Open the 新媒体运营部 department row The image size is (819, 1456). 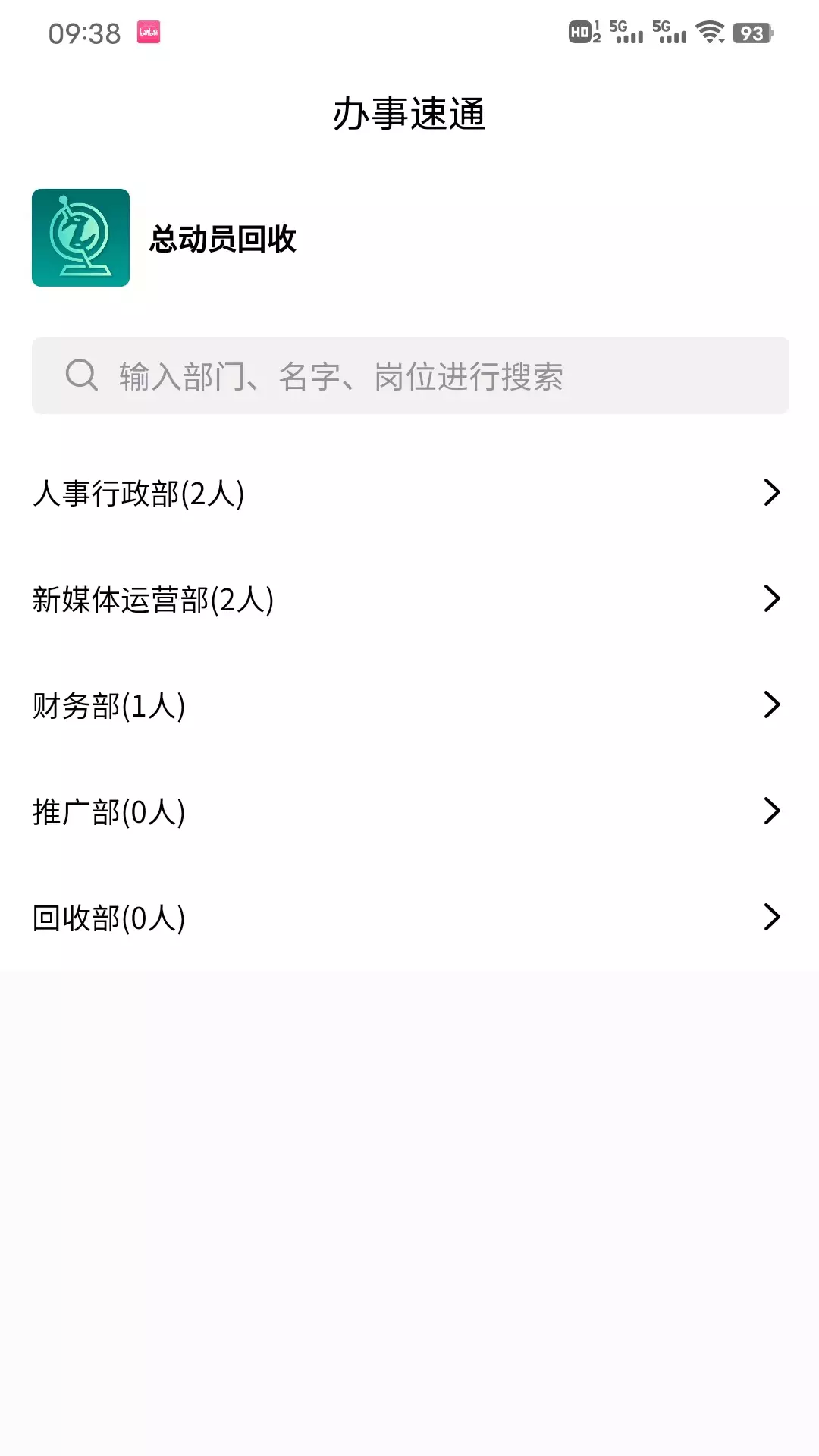409,599
